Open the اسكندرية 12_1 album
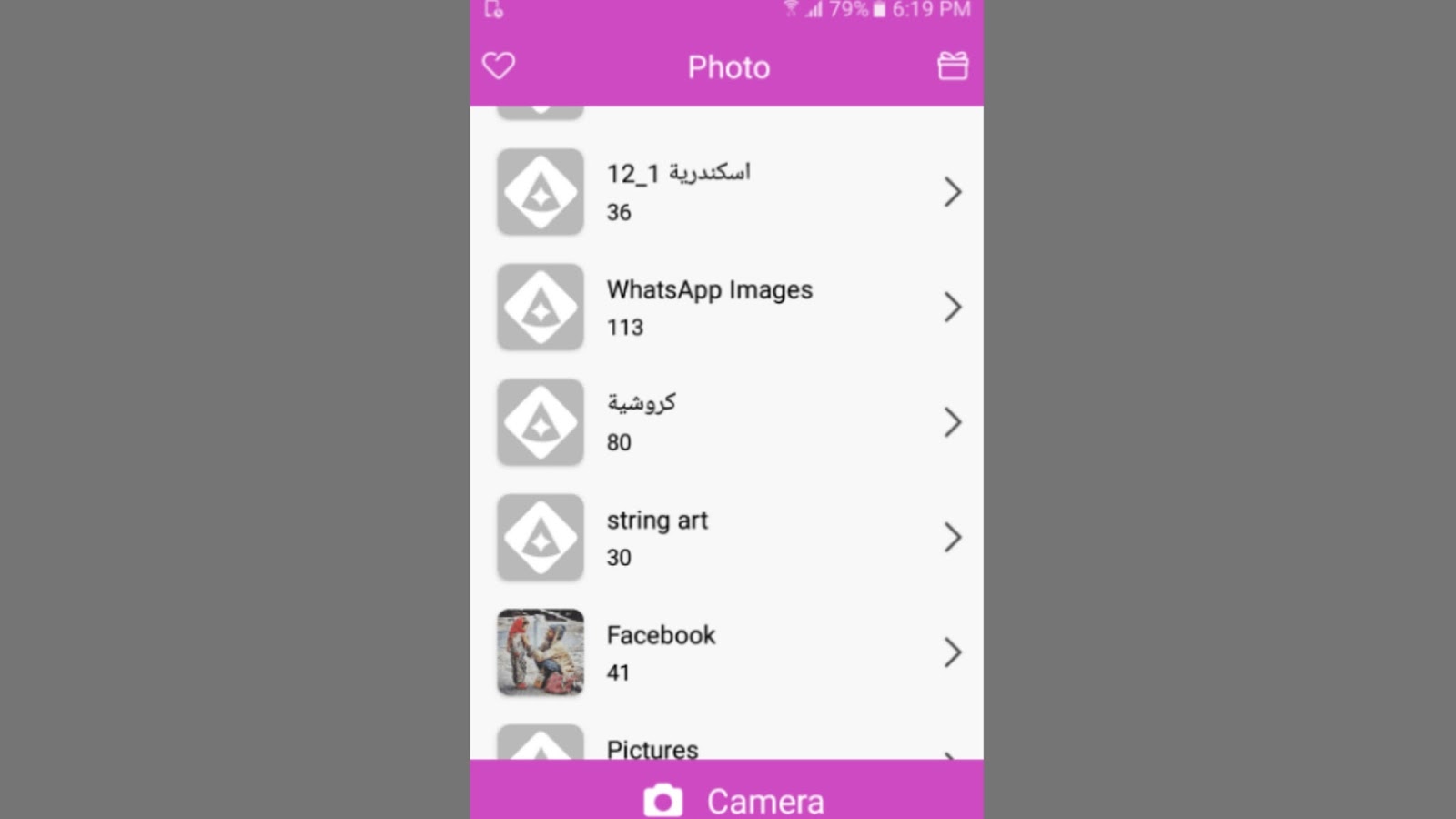1456x819 pixels. (726, 192)
